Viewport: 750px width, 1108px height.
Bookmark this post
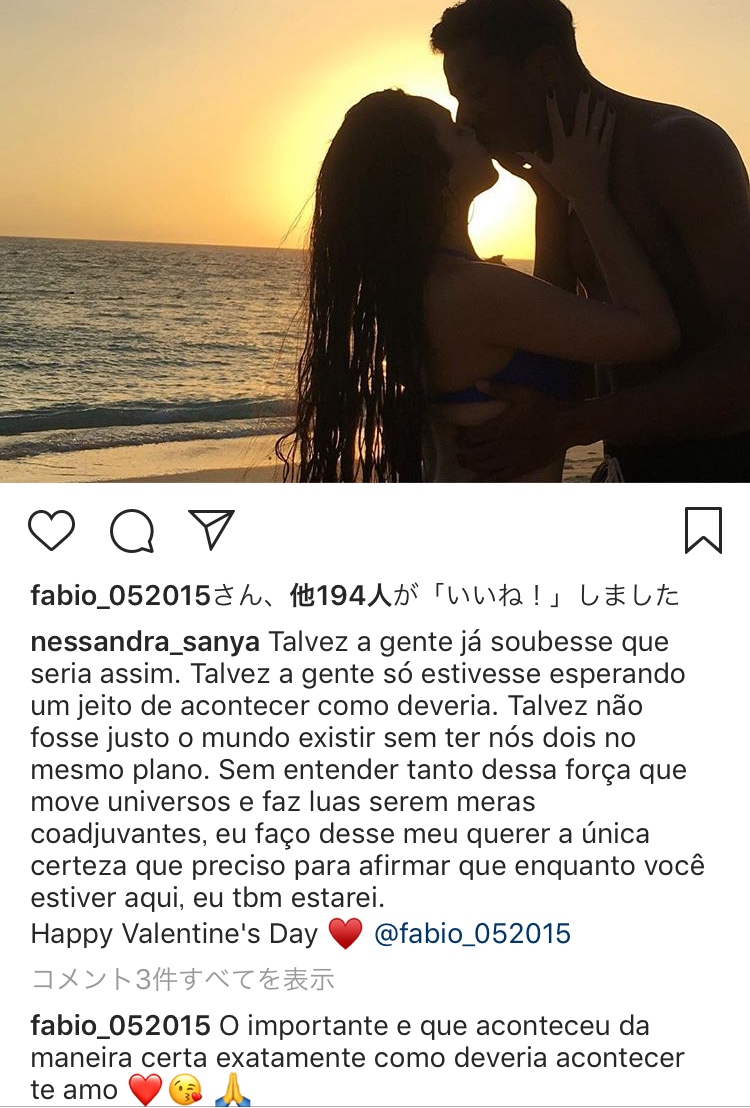point(703,530)
